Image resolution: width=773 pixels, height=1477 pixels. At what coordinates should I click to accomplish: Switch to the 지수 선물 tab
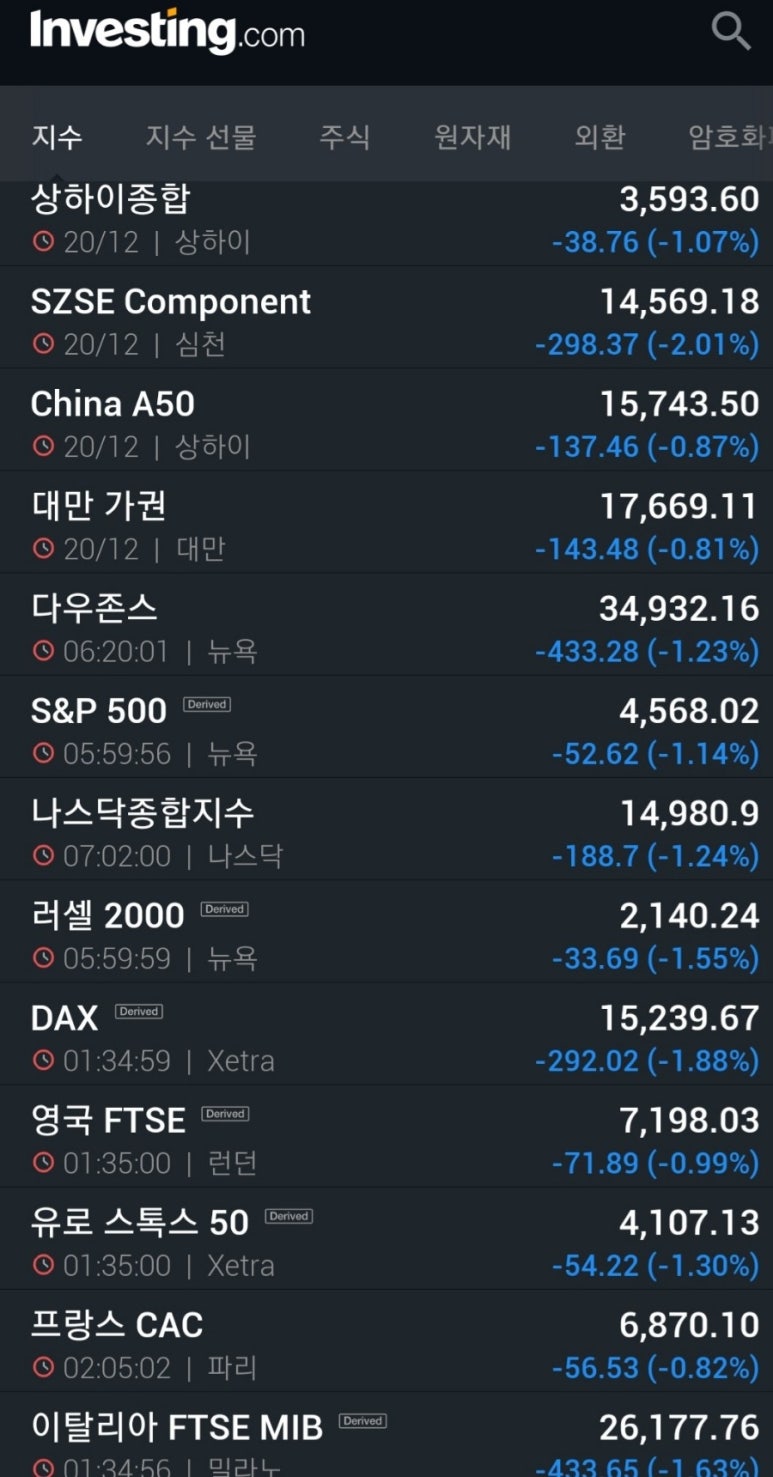click(x=201, y=136)
